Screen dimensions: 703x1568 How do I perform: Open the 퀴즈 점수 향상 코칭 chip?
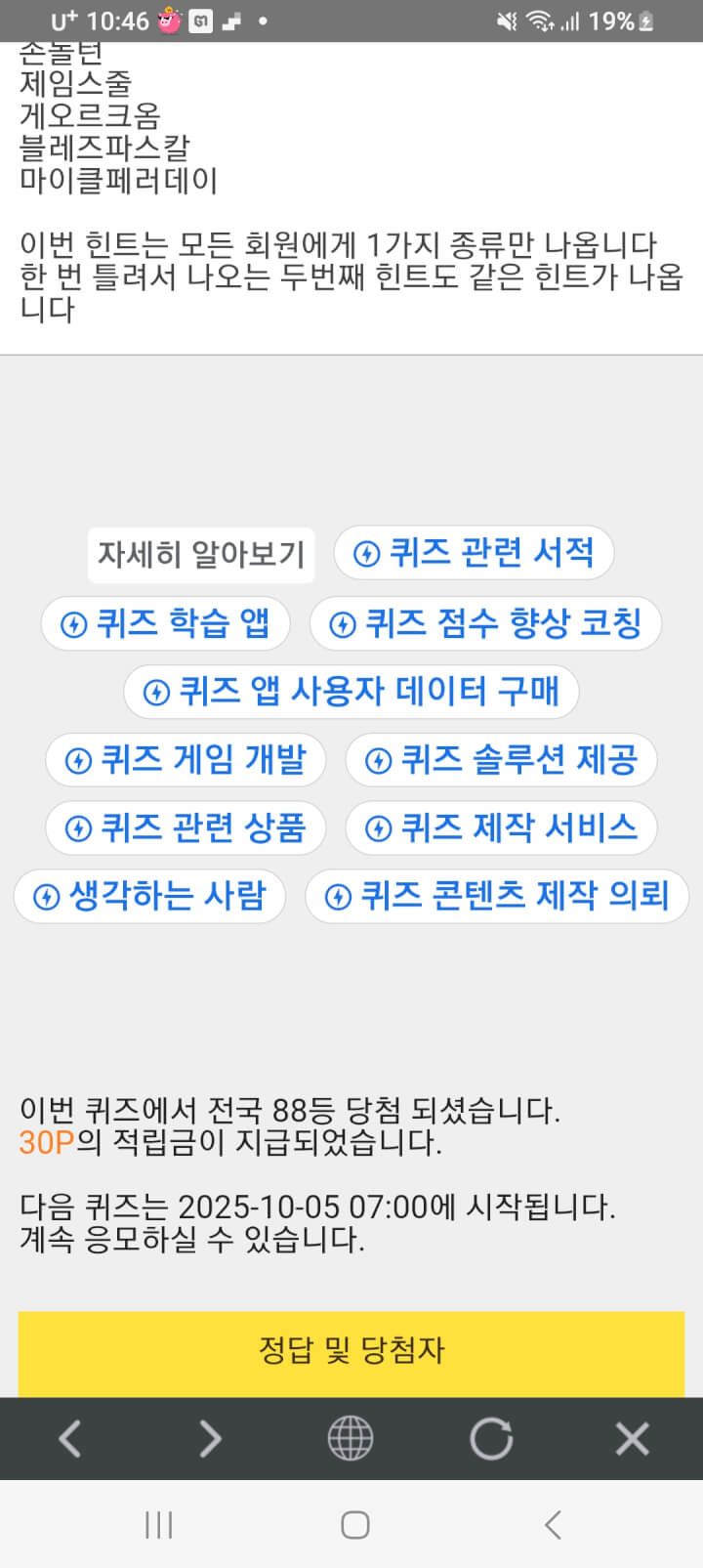(x=485, y=623)
